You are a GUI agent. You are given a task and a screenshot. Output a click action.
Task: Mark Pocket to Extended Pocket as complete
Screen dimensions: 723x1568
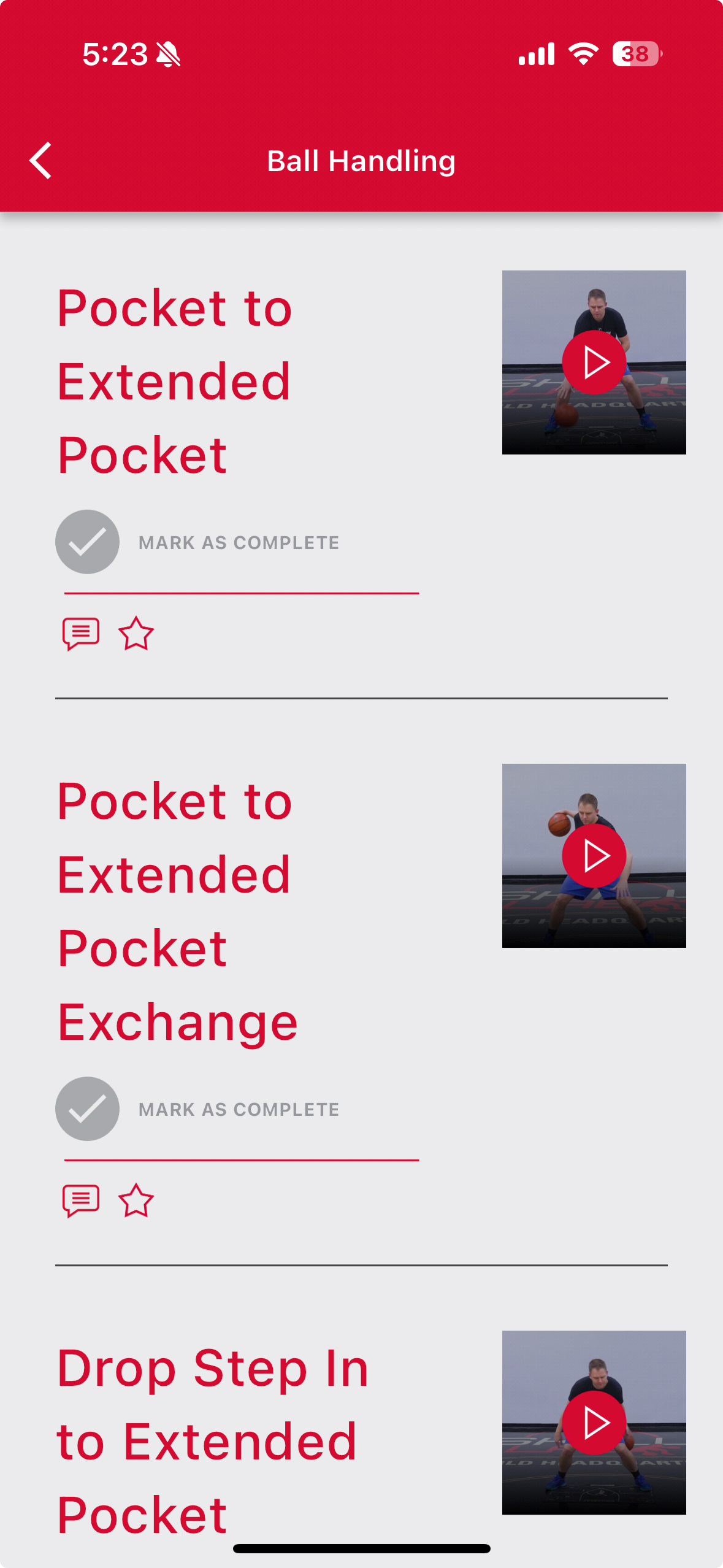[87, 542]
